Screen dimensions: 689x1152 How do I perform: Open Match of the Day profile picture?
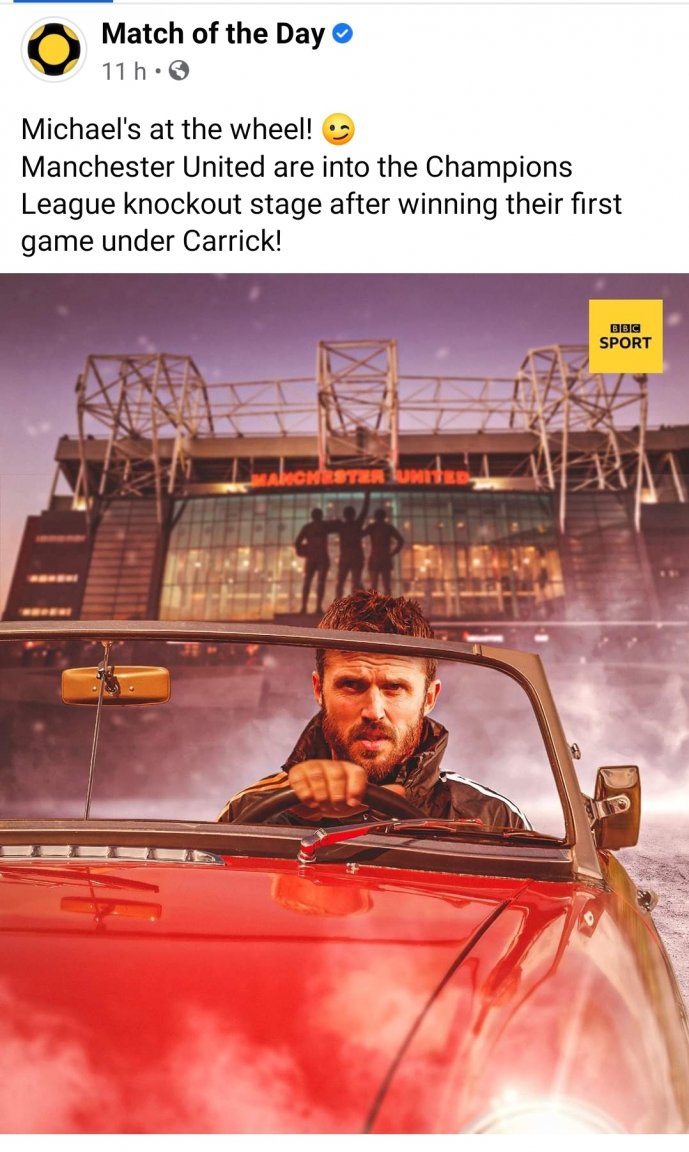pos(54,49)
